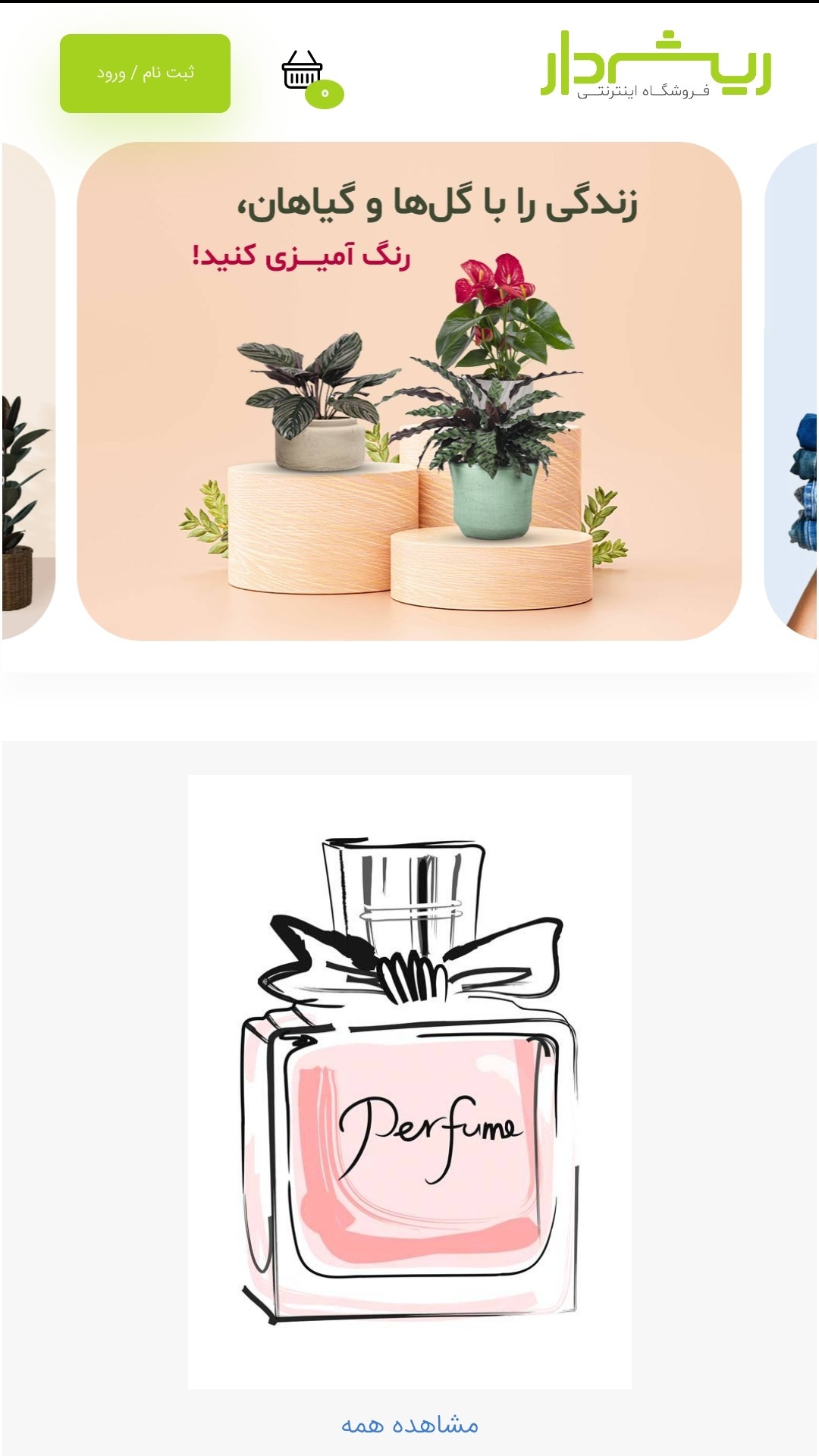Tap the مشاهده همه link

pos(409,1425)
